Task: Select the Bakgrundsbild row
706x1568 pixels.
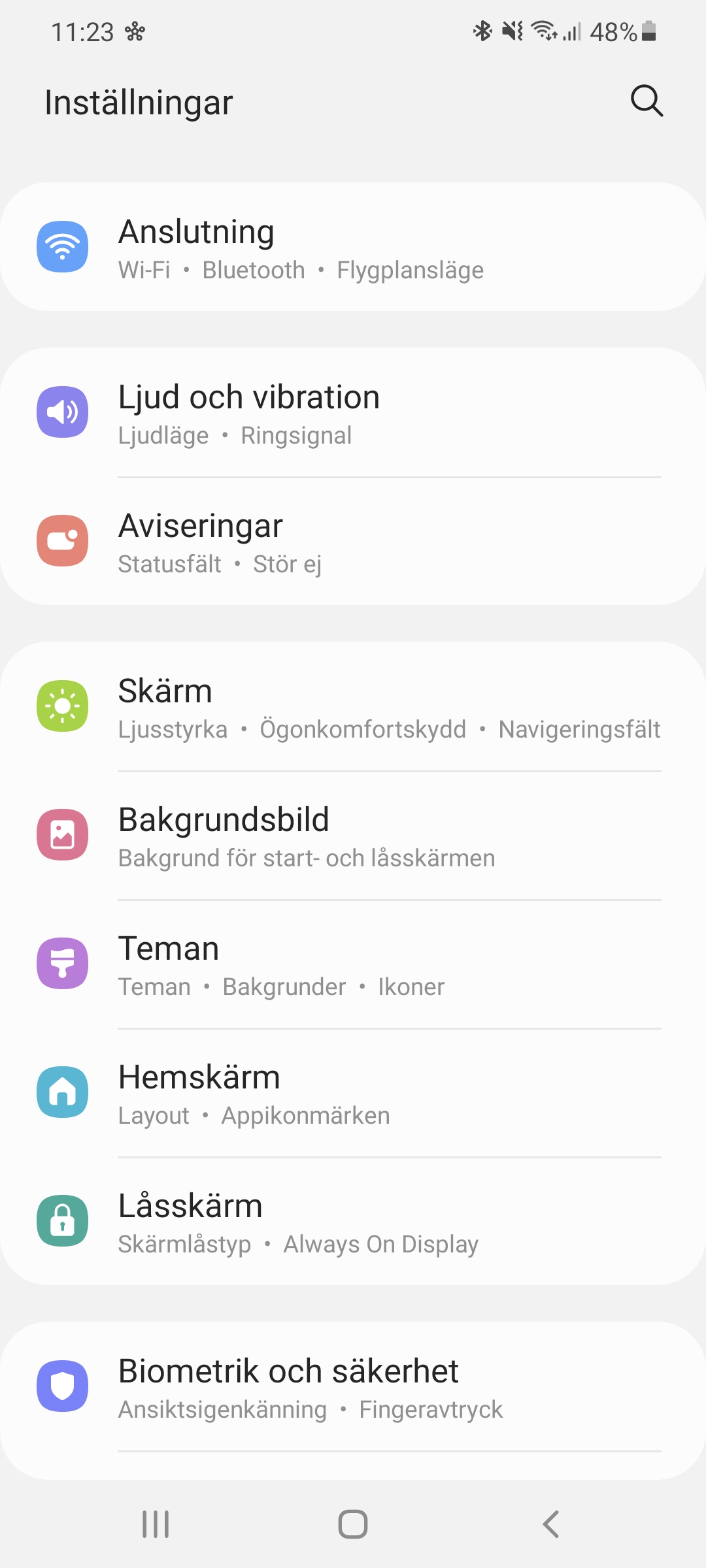Action: [353, 836]
